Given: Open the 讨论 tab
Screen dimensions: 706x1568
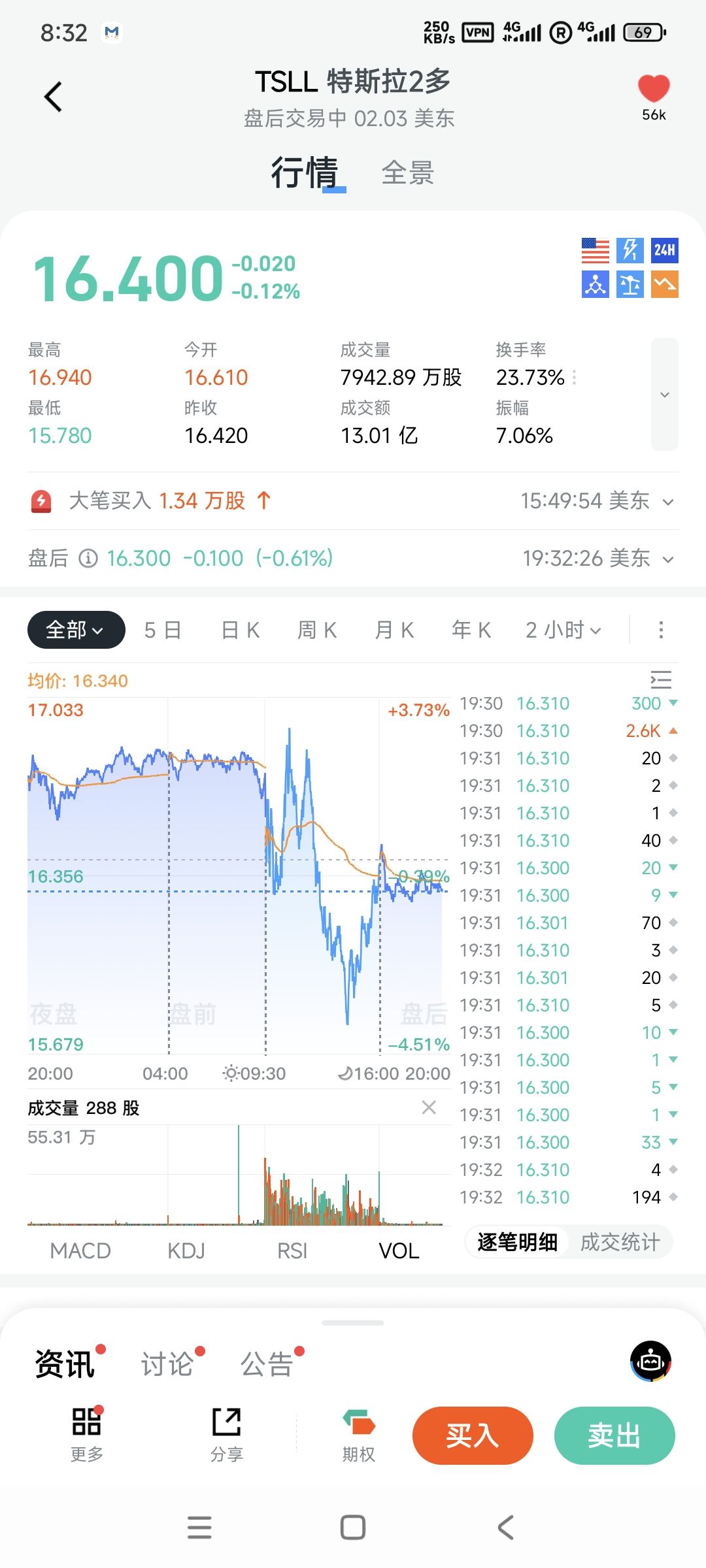Looking at the screenshot, I should [x=167, y=1364].
